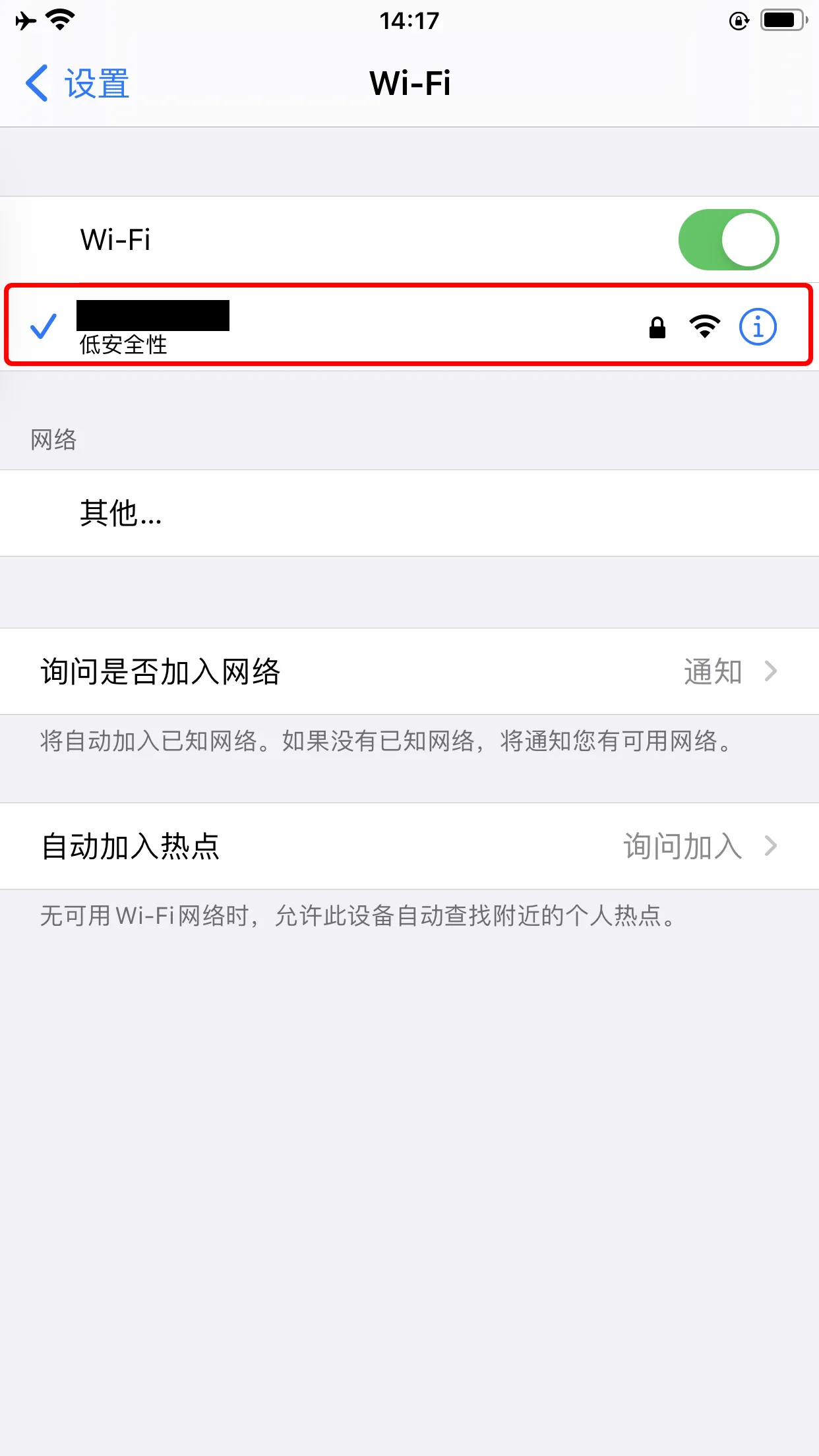
Task: Turn off the Wi-Fi switch
Action: tap(728, 240)
